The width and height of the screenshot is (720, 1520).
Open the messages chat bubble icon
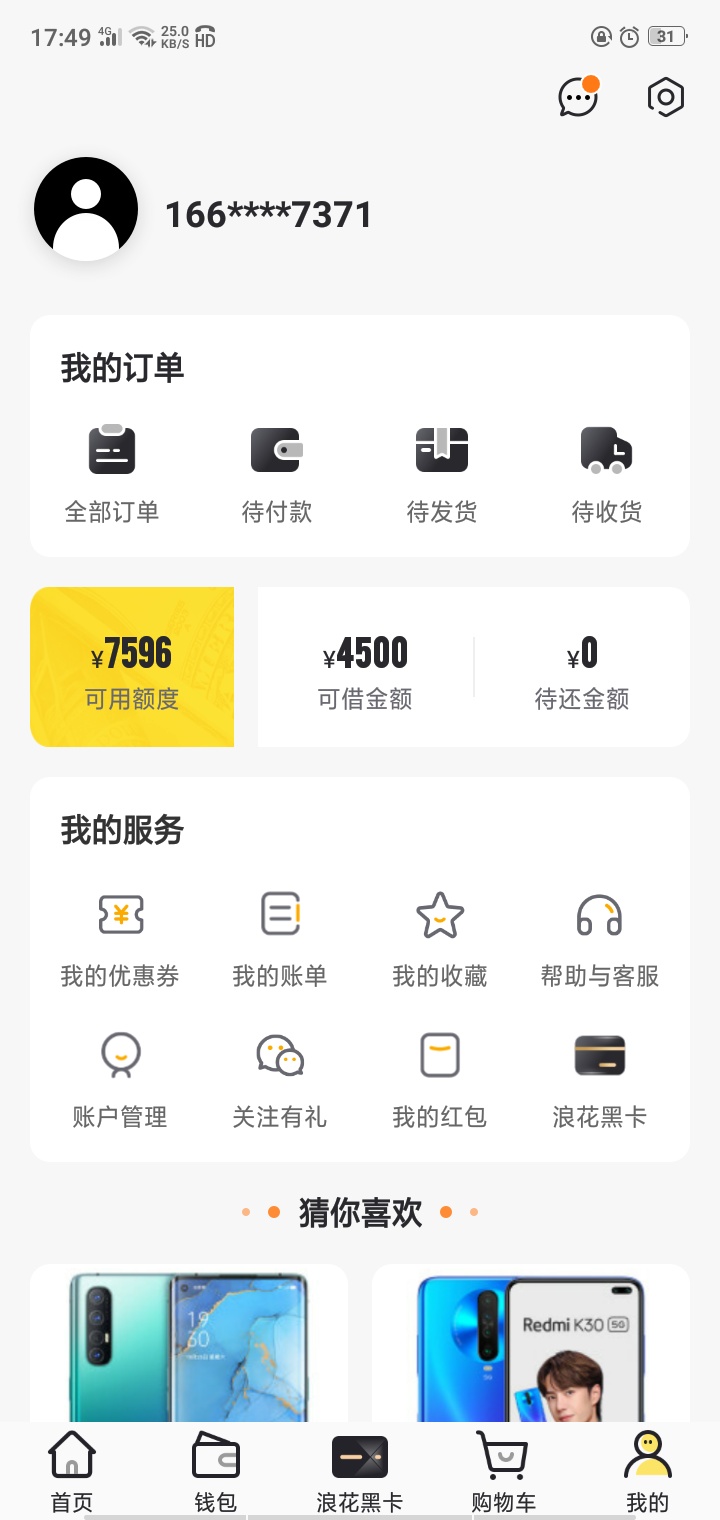pos(578,97)
